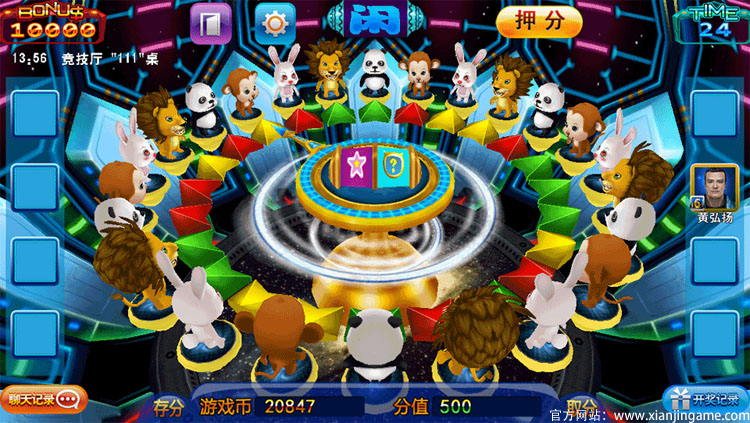Image resolution: width=750 pixels, height=423 pixels.
Task: Exit the game room via door icon
Action: [x=211, y=23]
